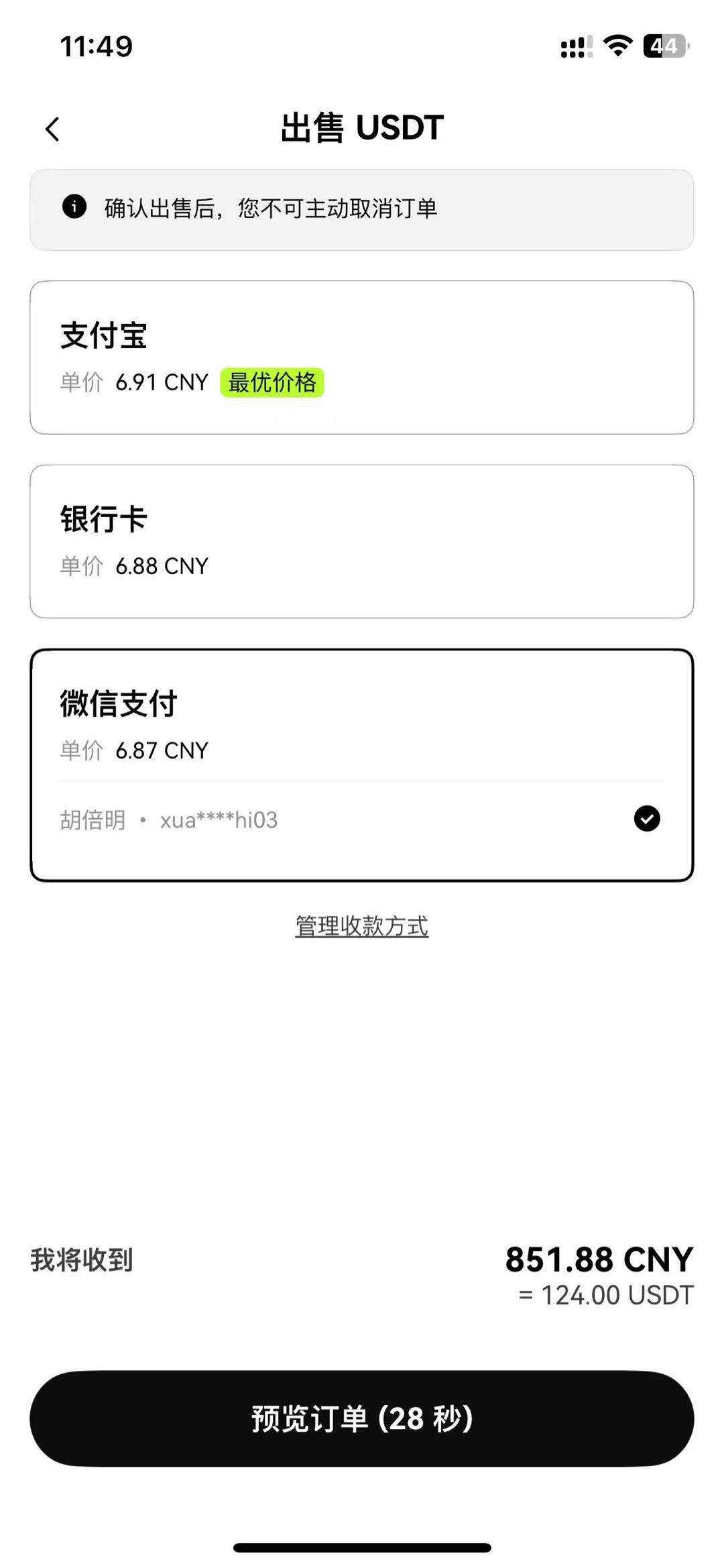Tap the 预览订单 (28 秒) button
Viewport: 724px width, 1568px height.
click(x=362, y=1424)
